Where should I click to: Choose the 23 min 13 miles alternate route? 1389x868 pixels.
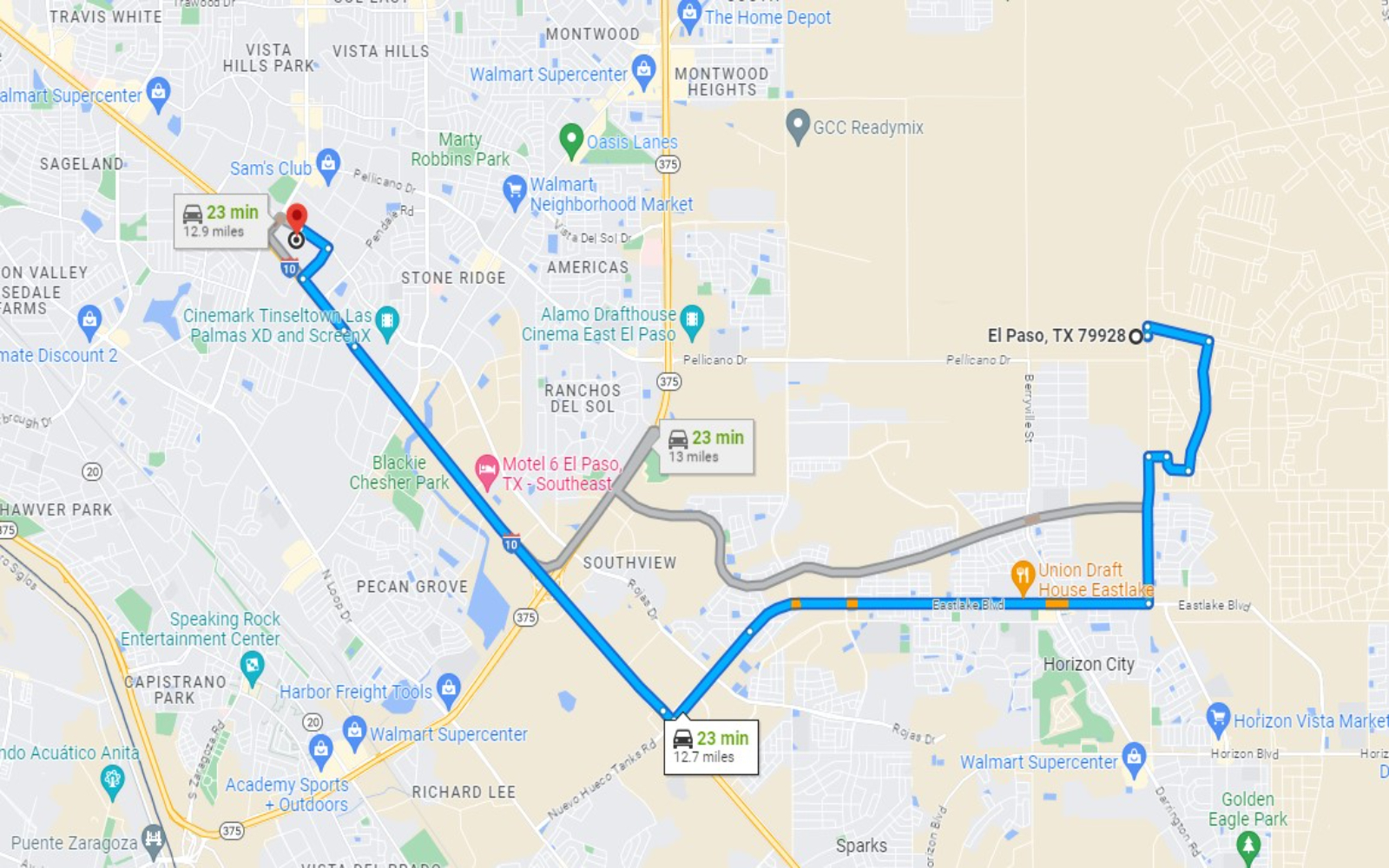point(706,447)
